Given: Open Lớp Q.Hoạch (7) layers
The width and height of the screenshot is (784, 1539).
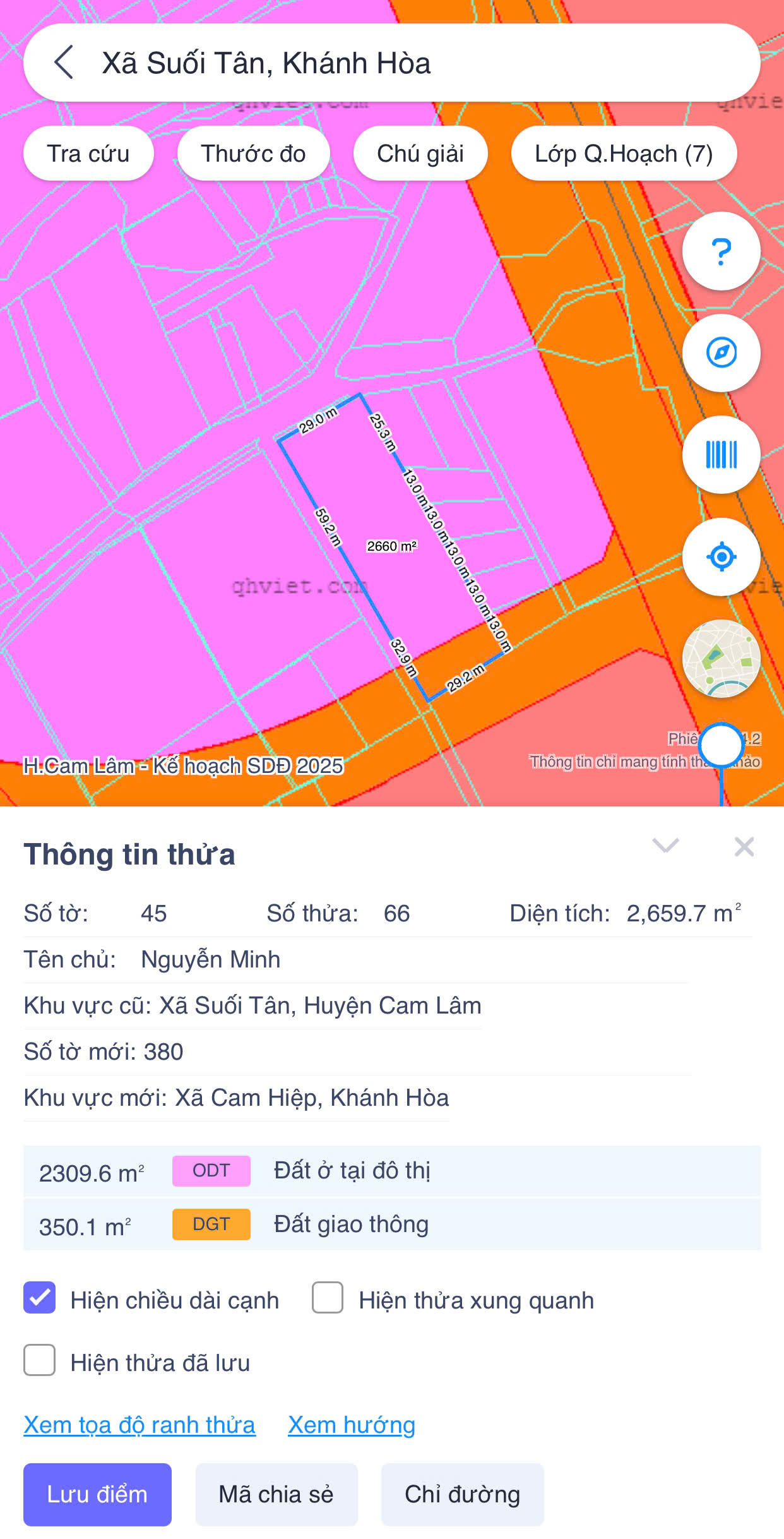Looking at the screenshot, I should click(624, 153).
